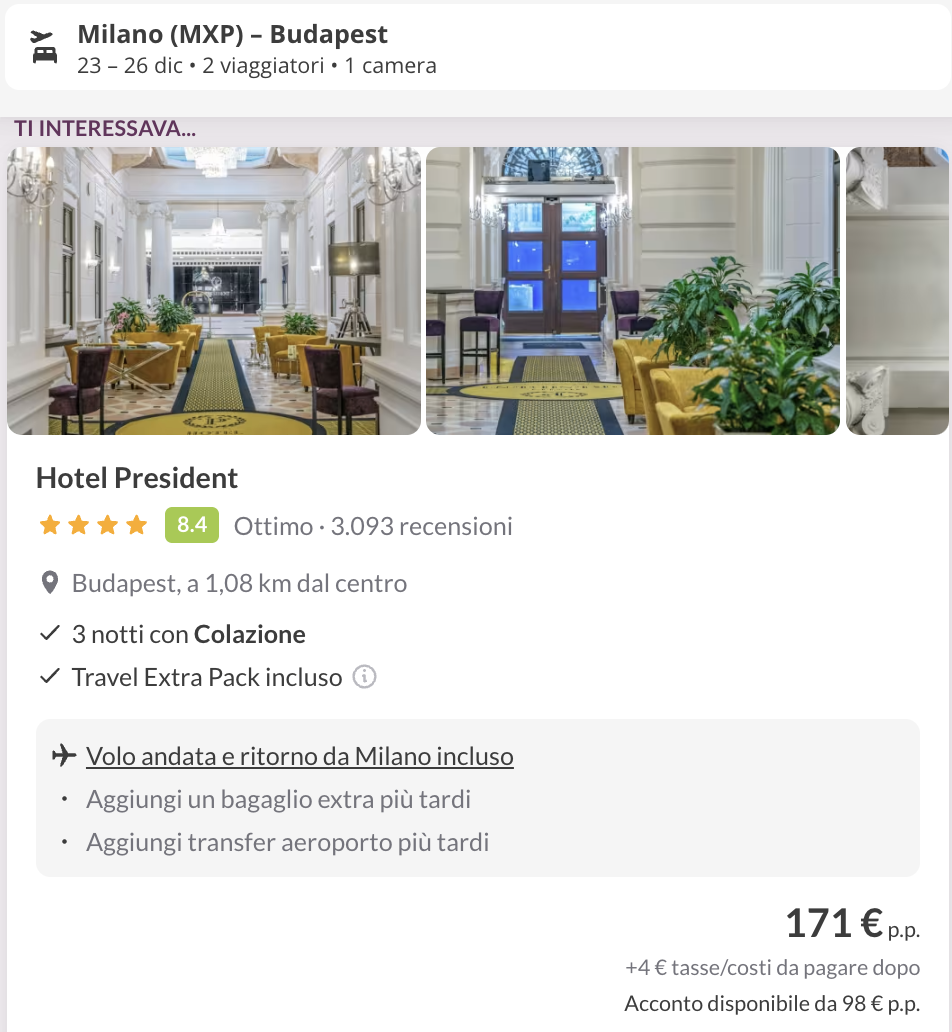
Task: Click the checkmark beside 3 notti con Colazione
Action: coord(47,633)
